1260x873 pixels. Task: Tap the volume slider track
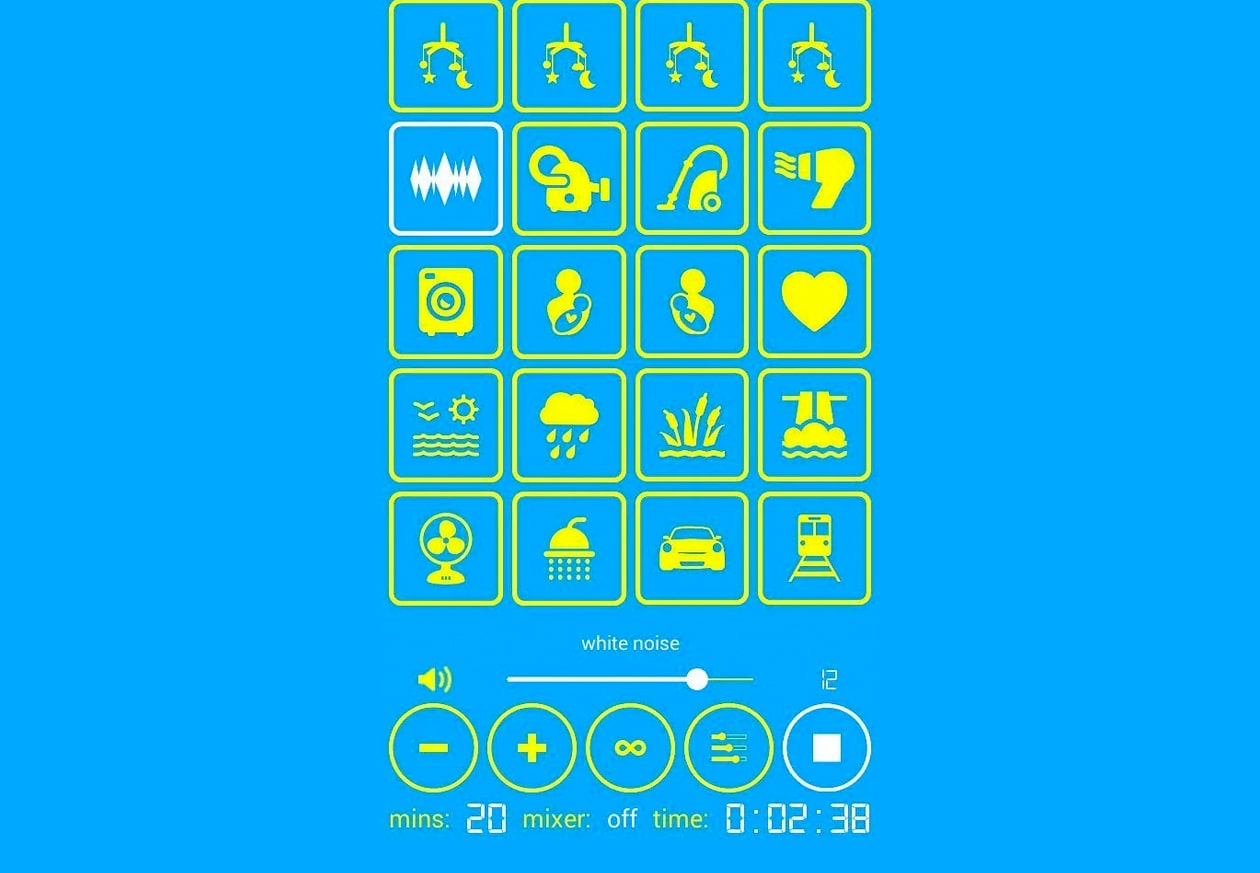click(x=600, y=680)
